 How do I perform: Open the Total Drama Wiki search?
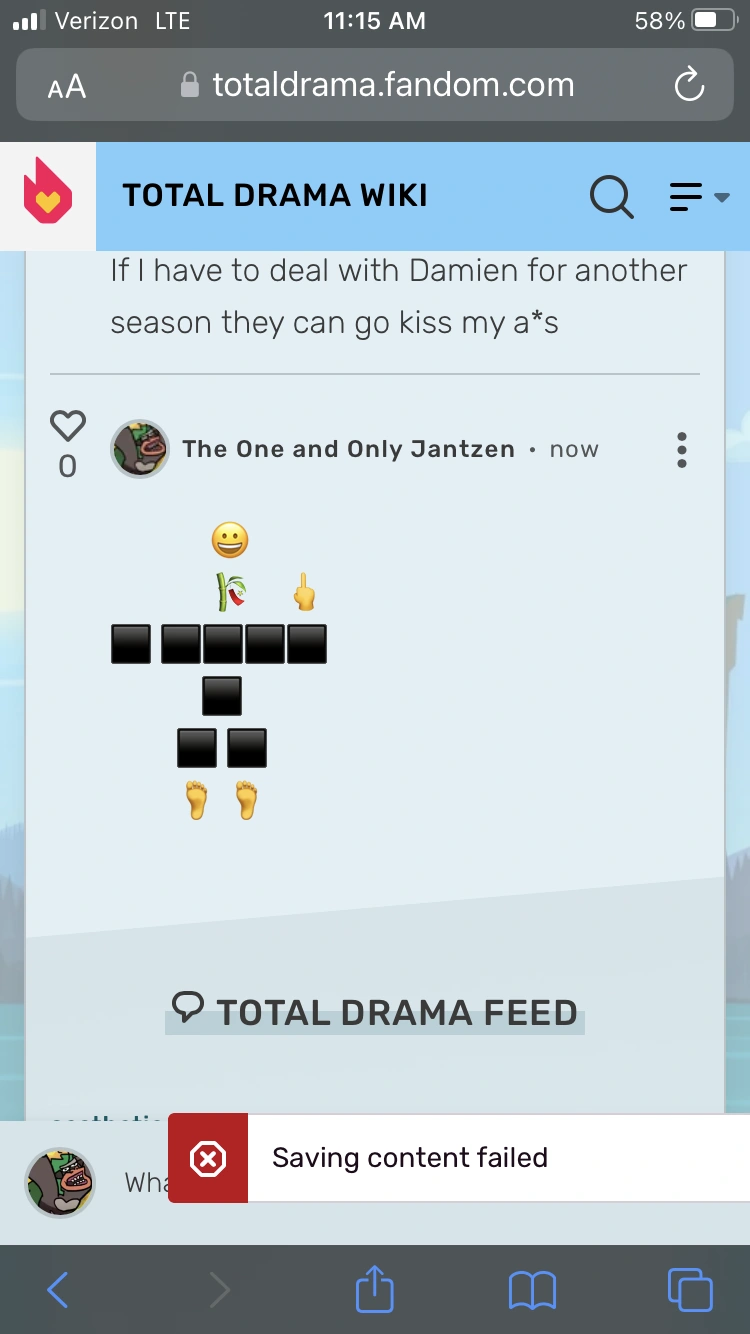612,197
